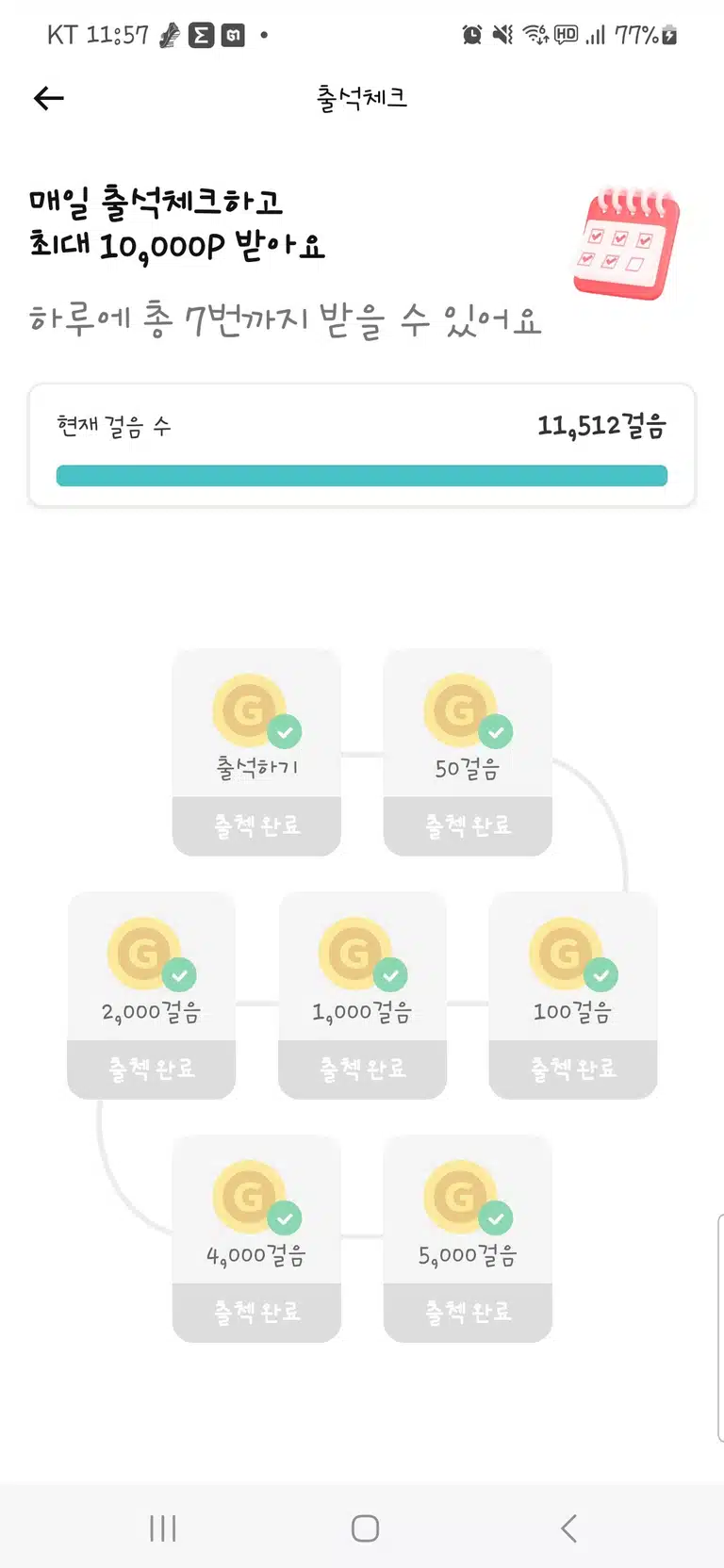Screen dimensions: 724x1568
Task: Open recent apps from the navigation bar
Action: click(163, 1528)
